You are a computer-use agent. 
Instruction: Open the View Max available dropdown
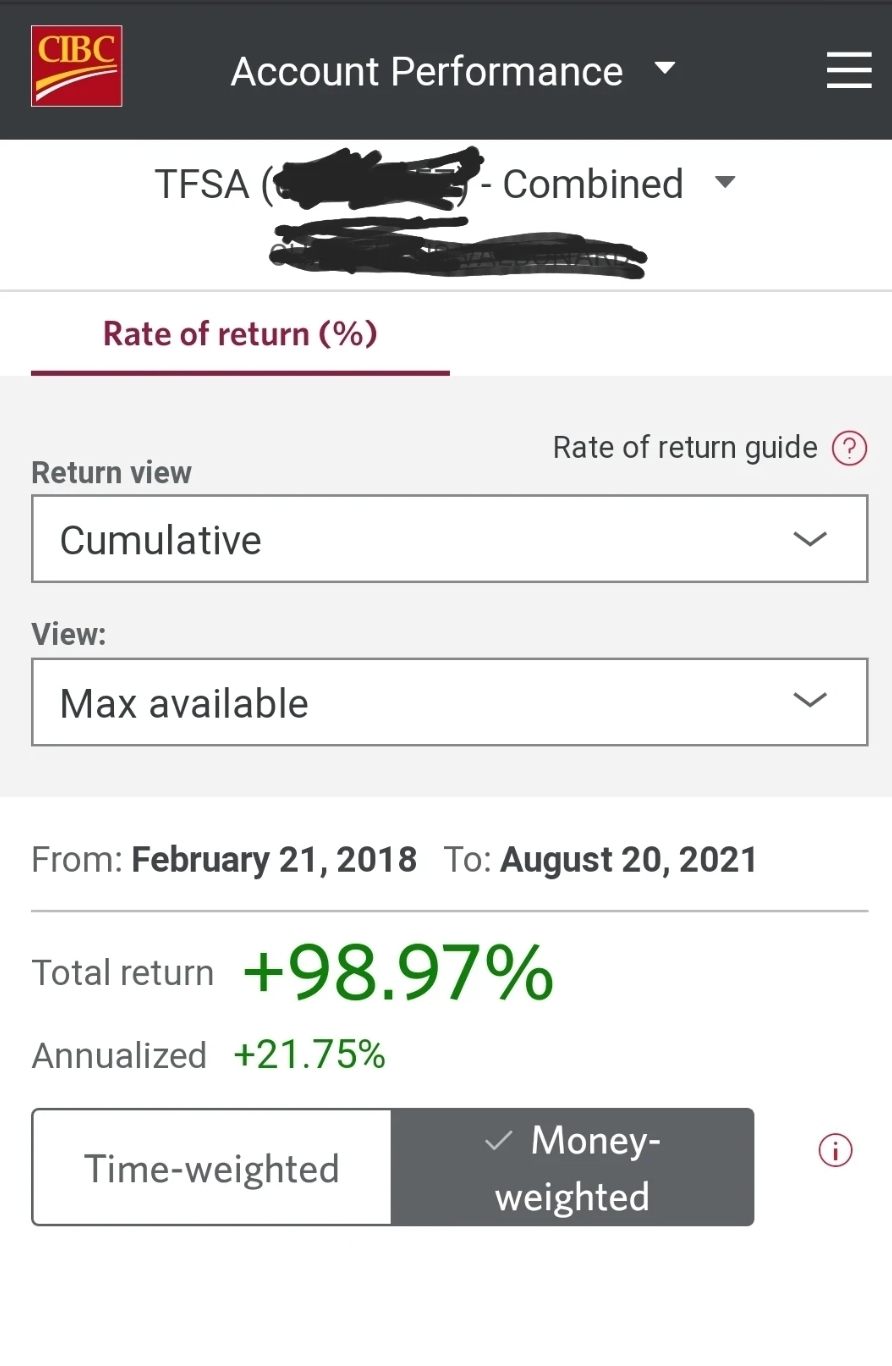pos(449,702)
